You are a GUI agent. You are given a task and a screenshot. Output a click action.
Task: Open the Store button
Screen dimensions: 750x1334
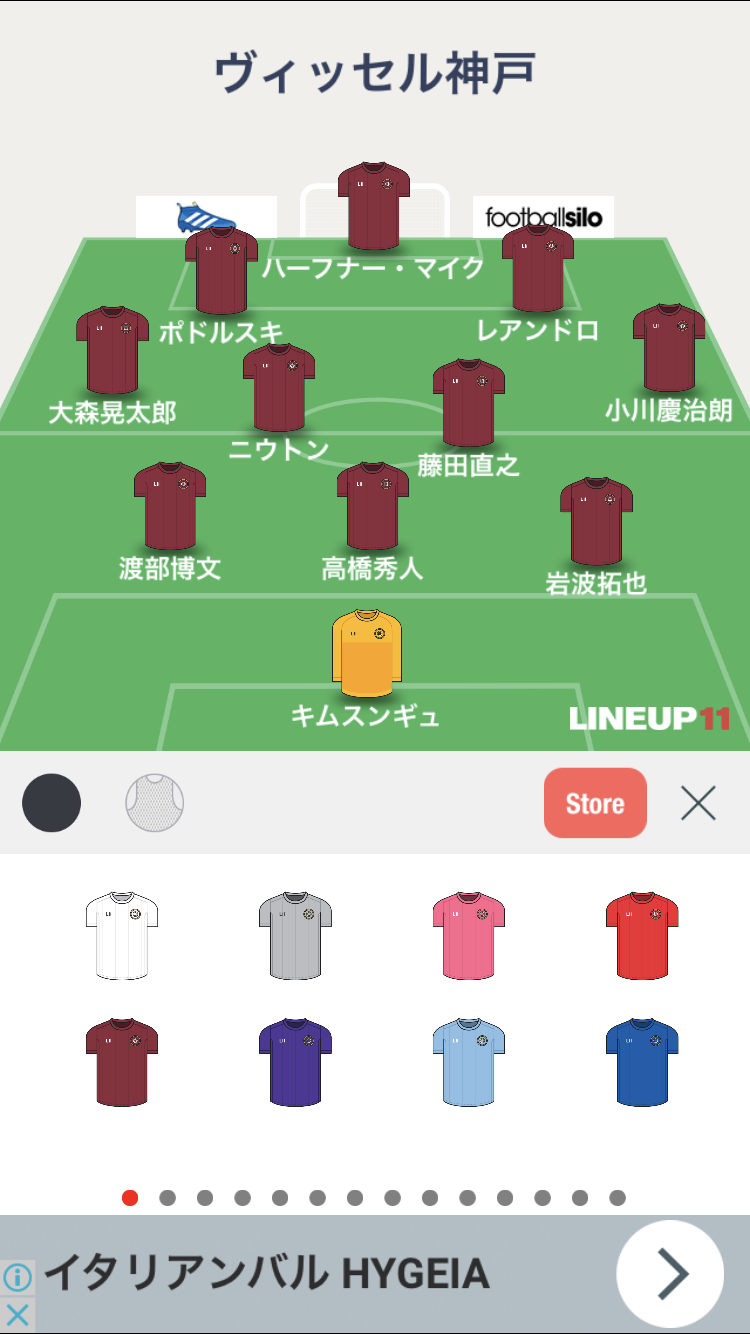[595, 803]
